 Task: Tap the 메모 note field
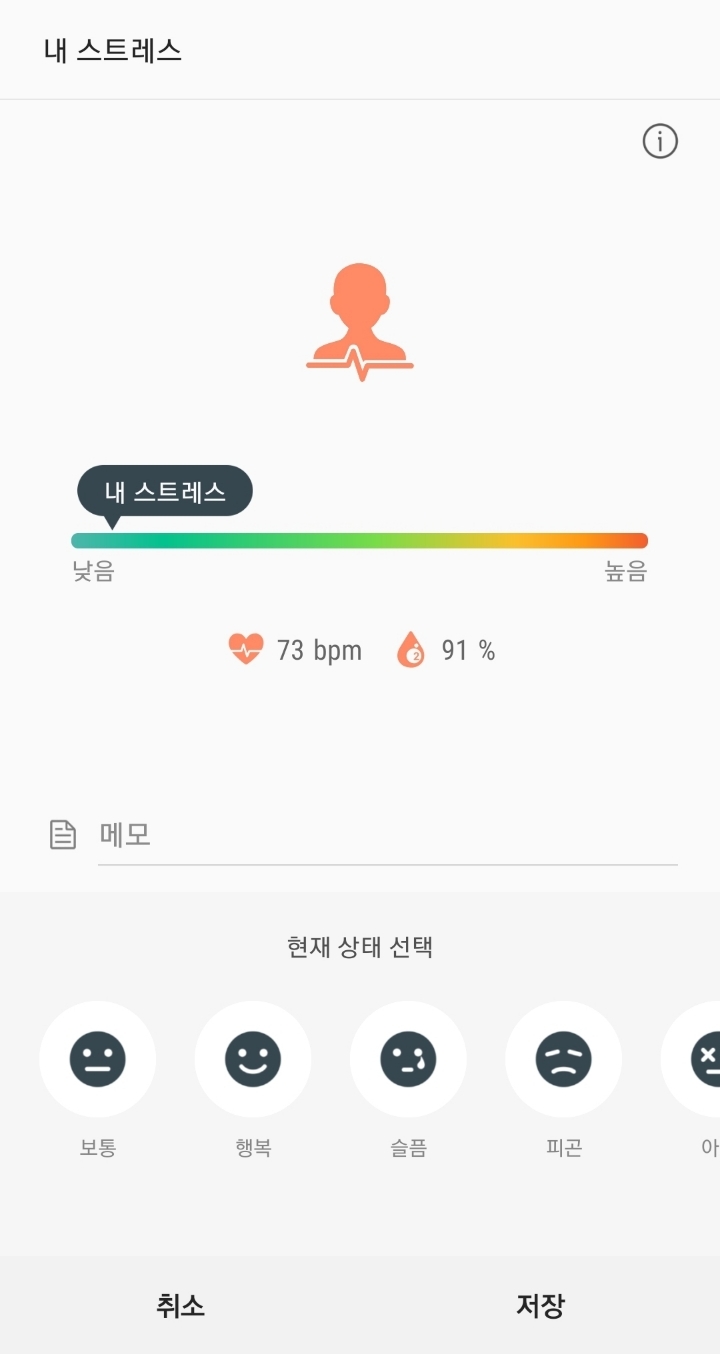tap(388, 835)
